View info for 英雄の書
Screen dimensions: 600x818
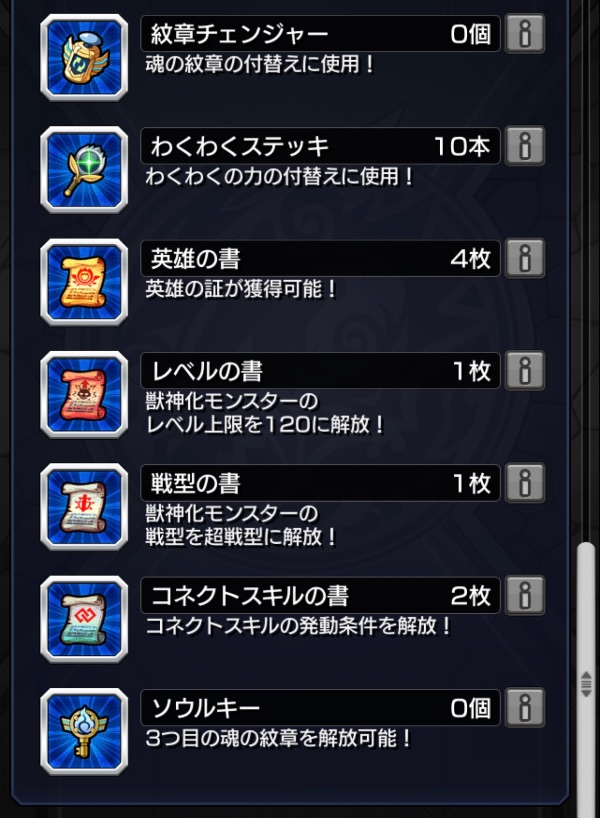click(525, 259)
